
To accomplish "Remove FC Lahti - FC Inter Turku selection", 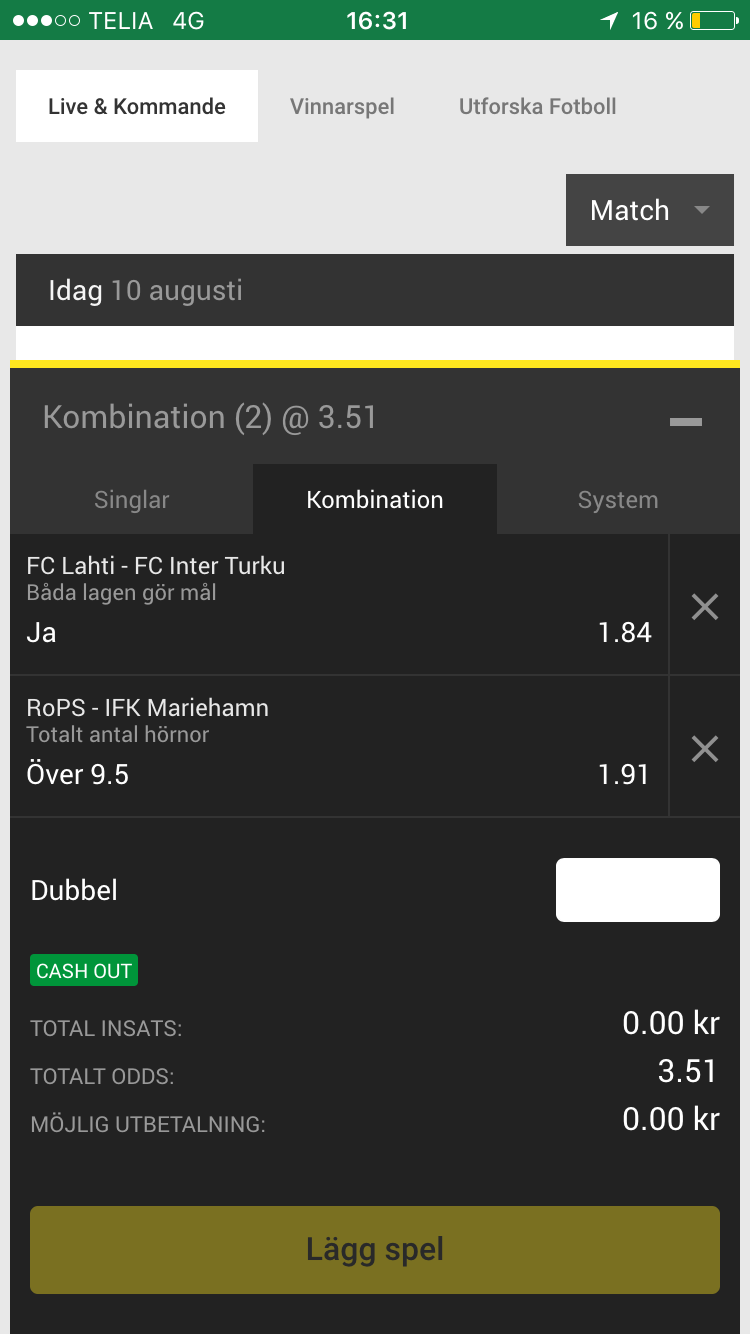I will (x=705, y=606).
